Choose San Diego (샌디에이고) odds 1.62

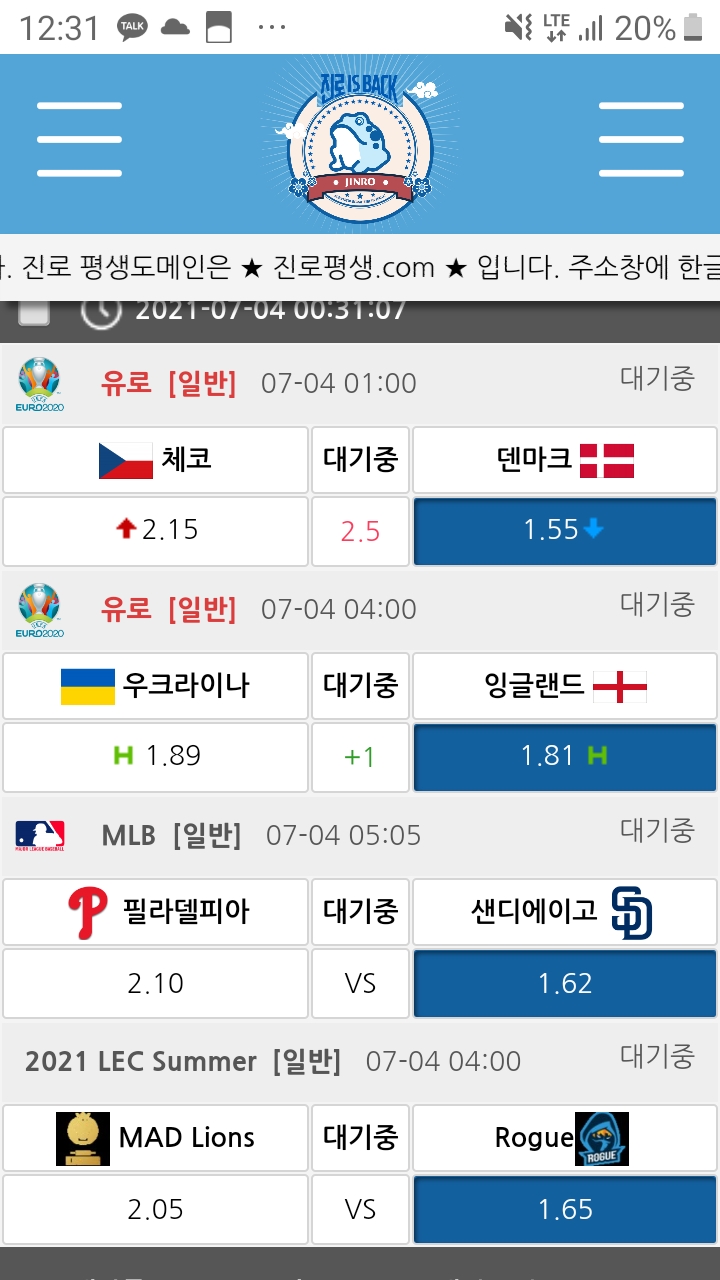pyautogui.click(x=565, y=983)
